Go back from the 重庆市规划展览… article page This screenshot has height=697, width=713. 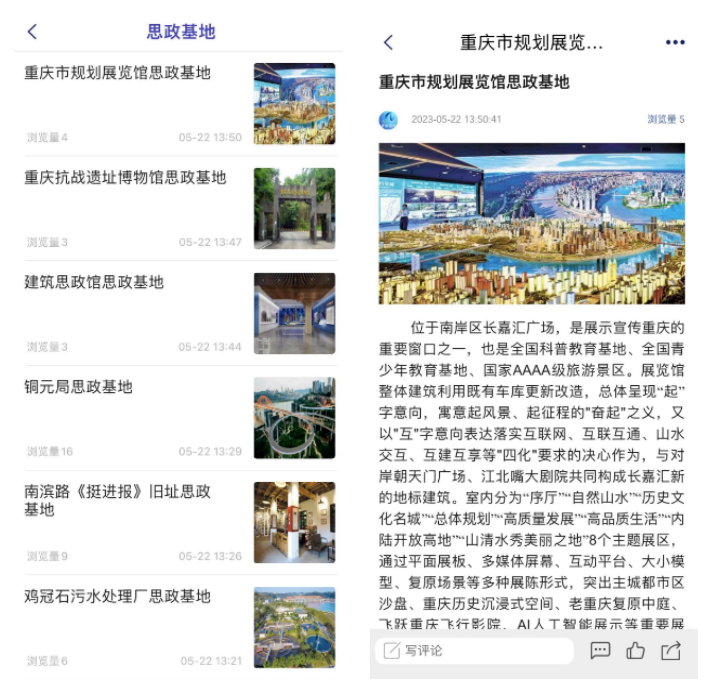point(389,42)
